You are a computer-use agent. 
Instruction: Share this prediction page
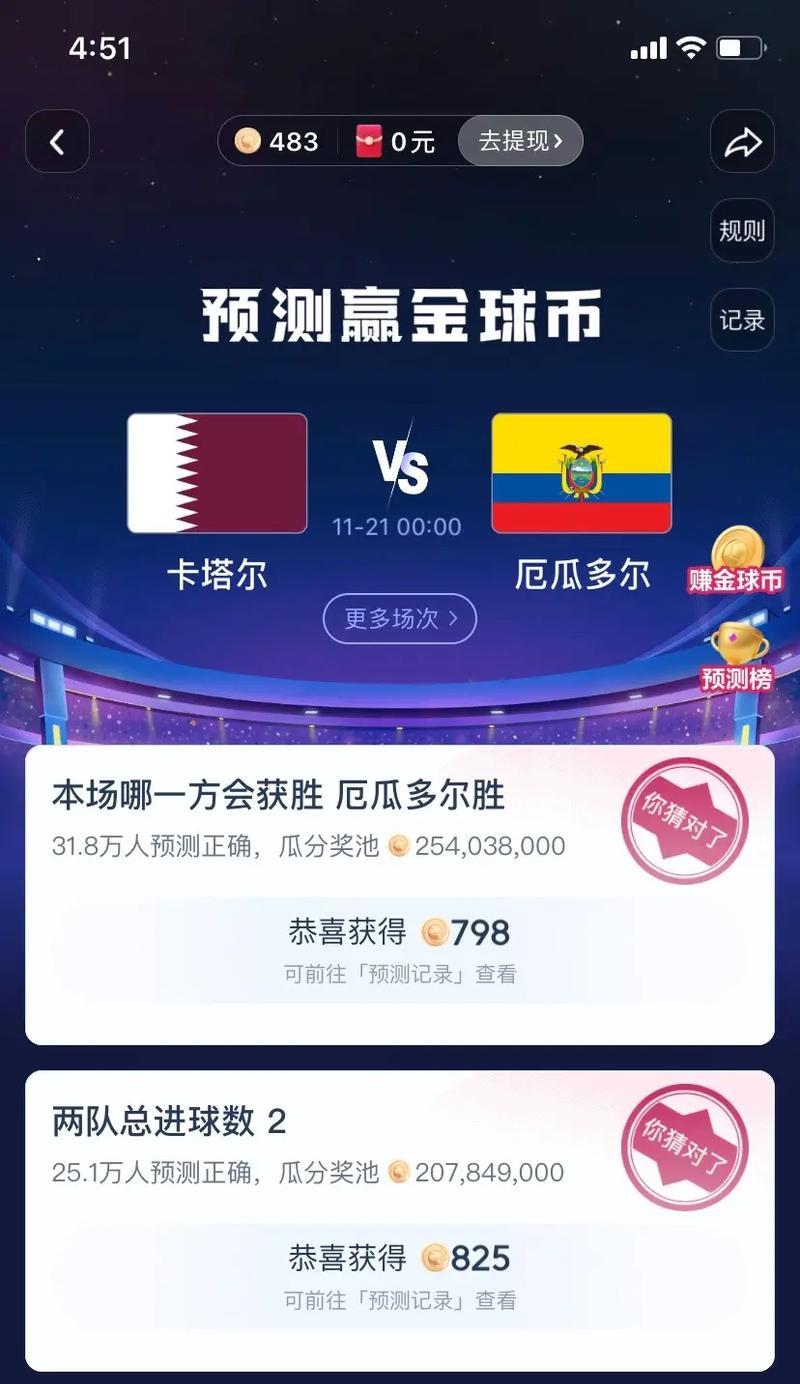click(742, 142)
